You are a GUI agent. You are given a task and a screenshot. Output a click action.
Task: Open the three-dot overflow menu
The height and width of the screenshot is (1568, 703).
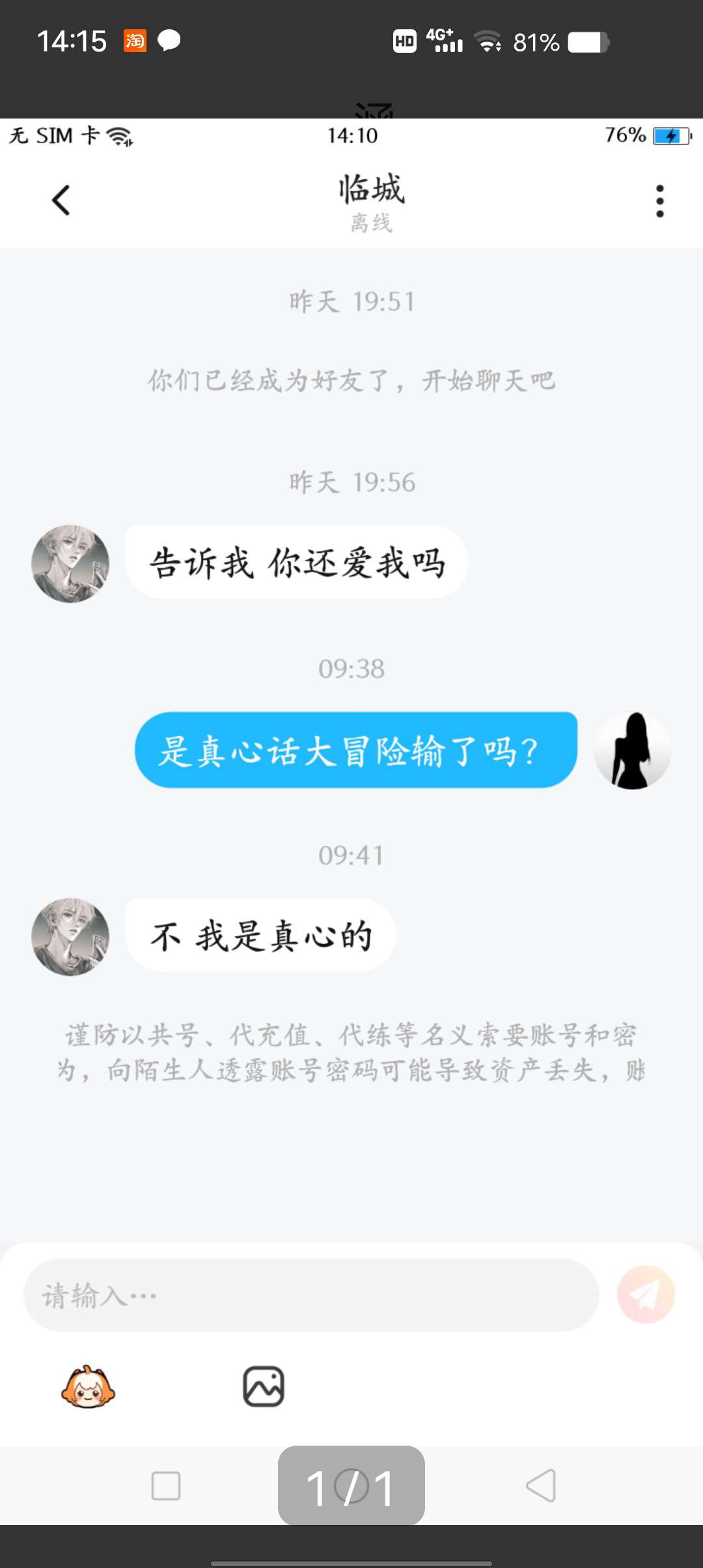point(660,201)
